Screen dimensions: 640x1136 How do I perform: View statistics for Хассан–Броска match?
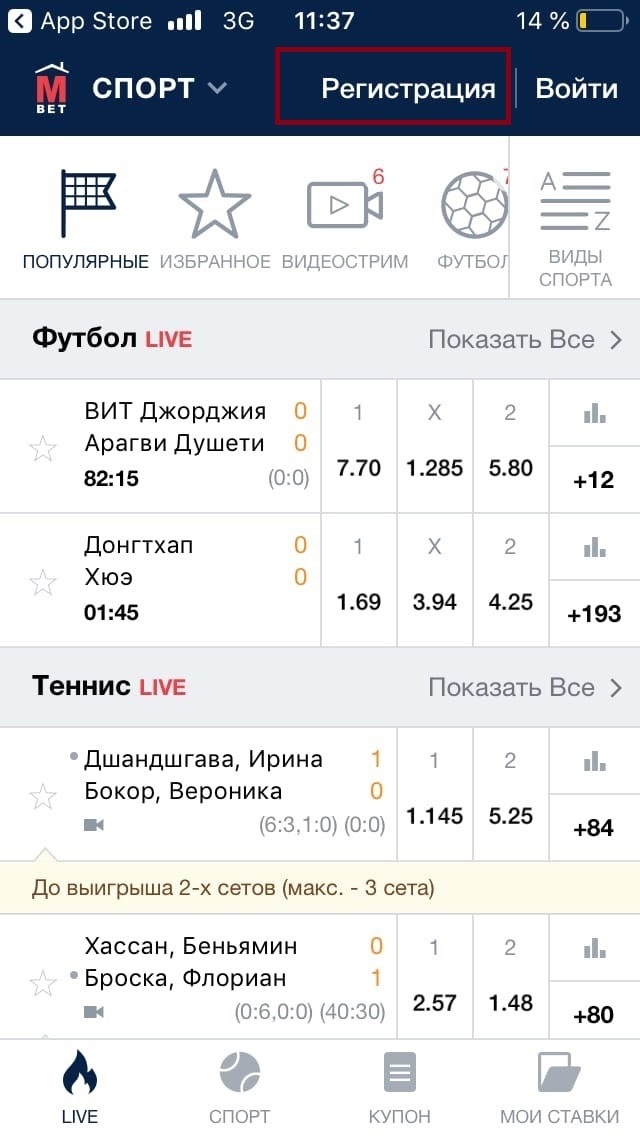click(594, 948)
